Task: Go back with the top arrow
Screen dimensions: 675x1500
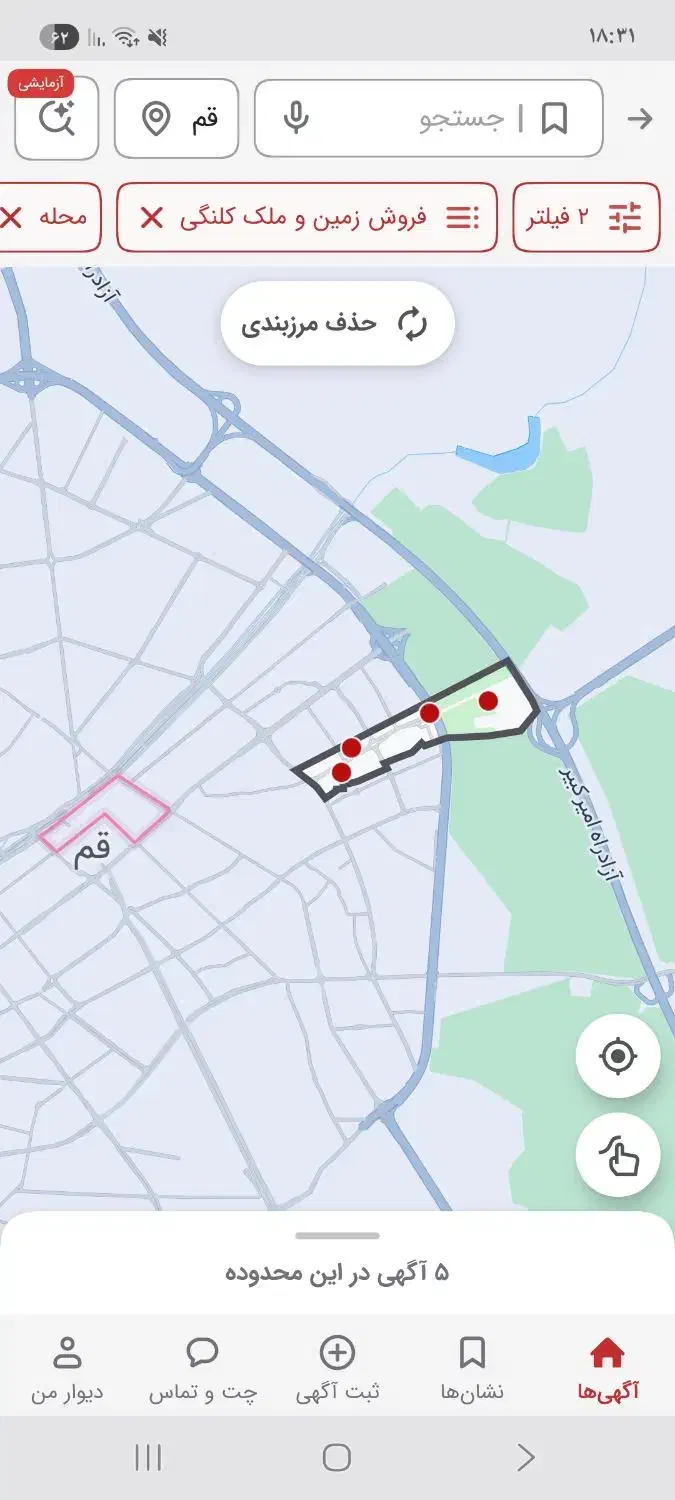Action: 639,119
